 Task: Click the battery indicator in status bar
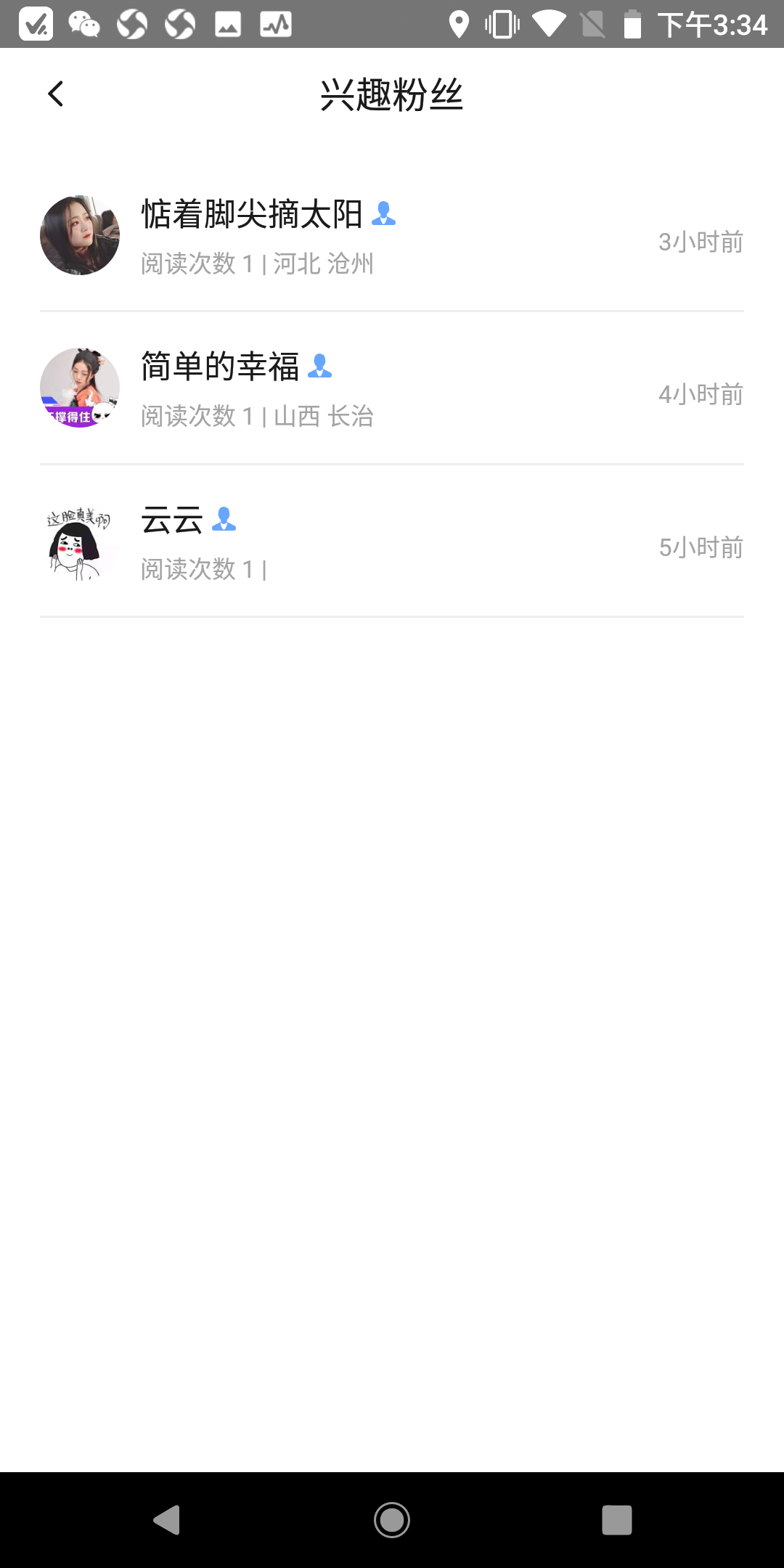point(631,24)
